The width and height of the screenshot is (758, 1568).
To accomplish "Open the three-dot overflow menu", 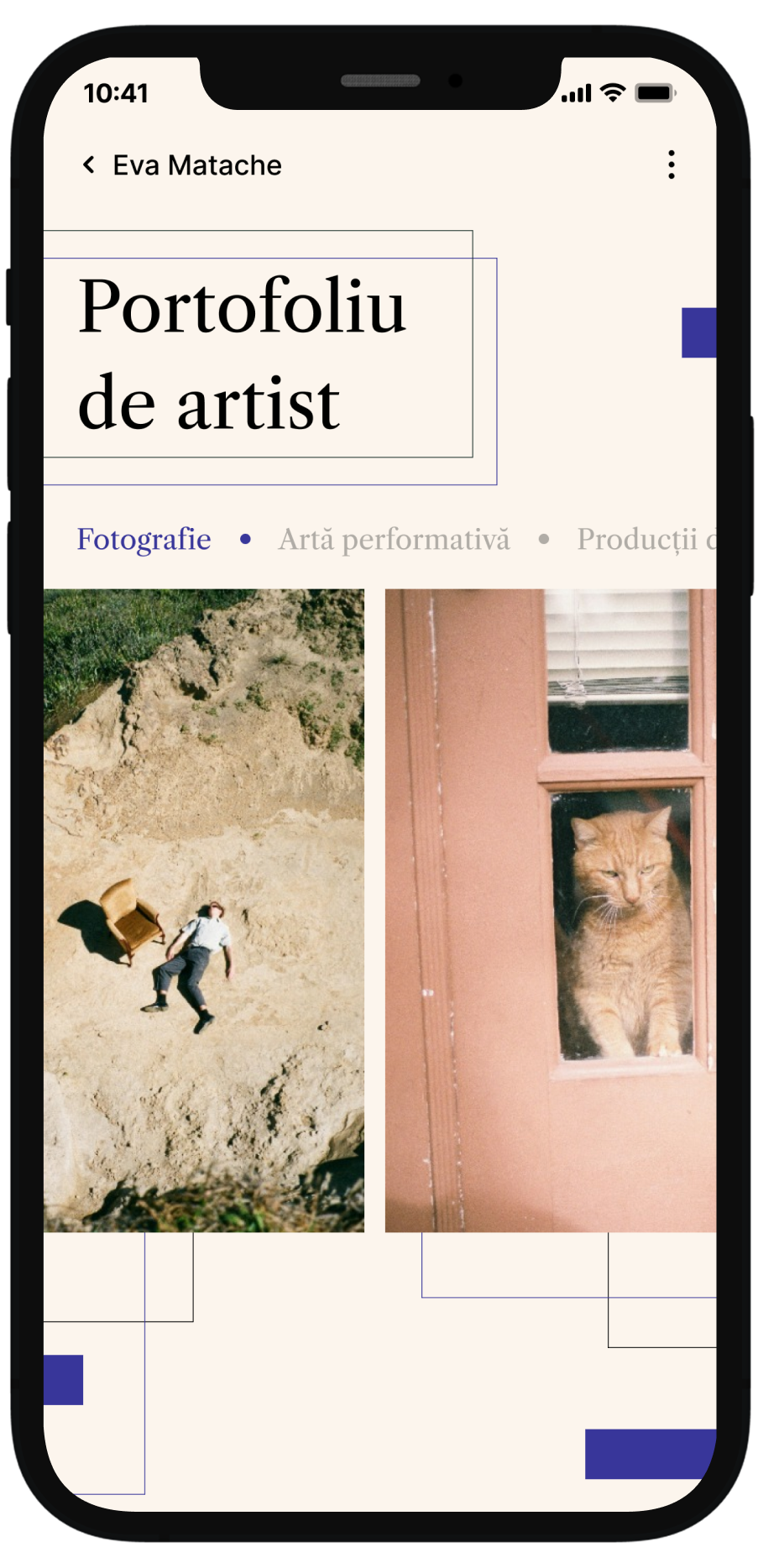I will [x=671, y=165].
